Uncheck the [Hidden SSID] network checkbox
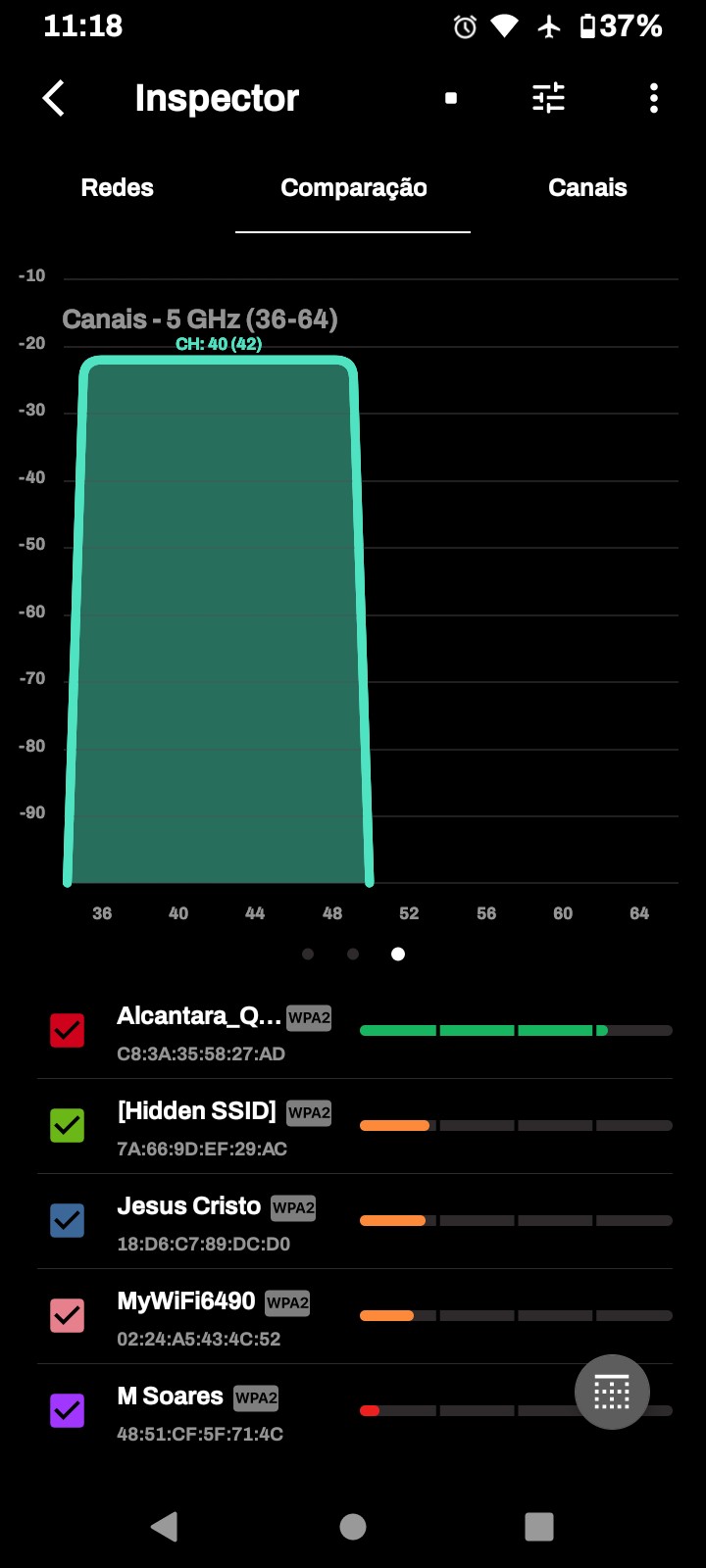The image size is (706, 1568). click(x=68, y=1126)
